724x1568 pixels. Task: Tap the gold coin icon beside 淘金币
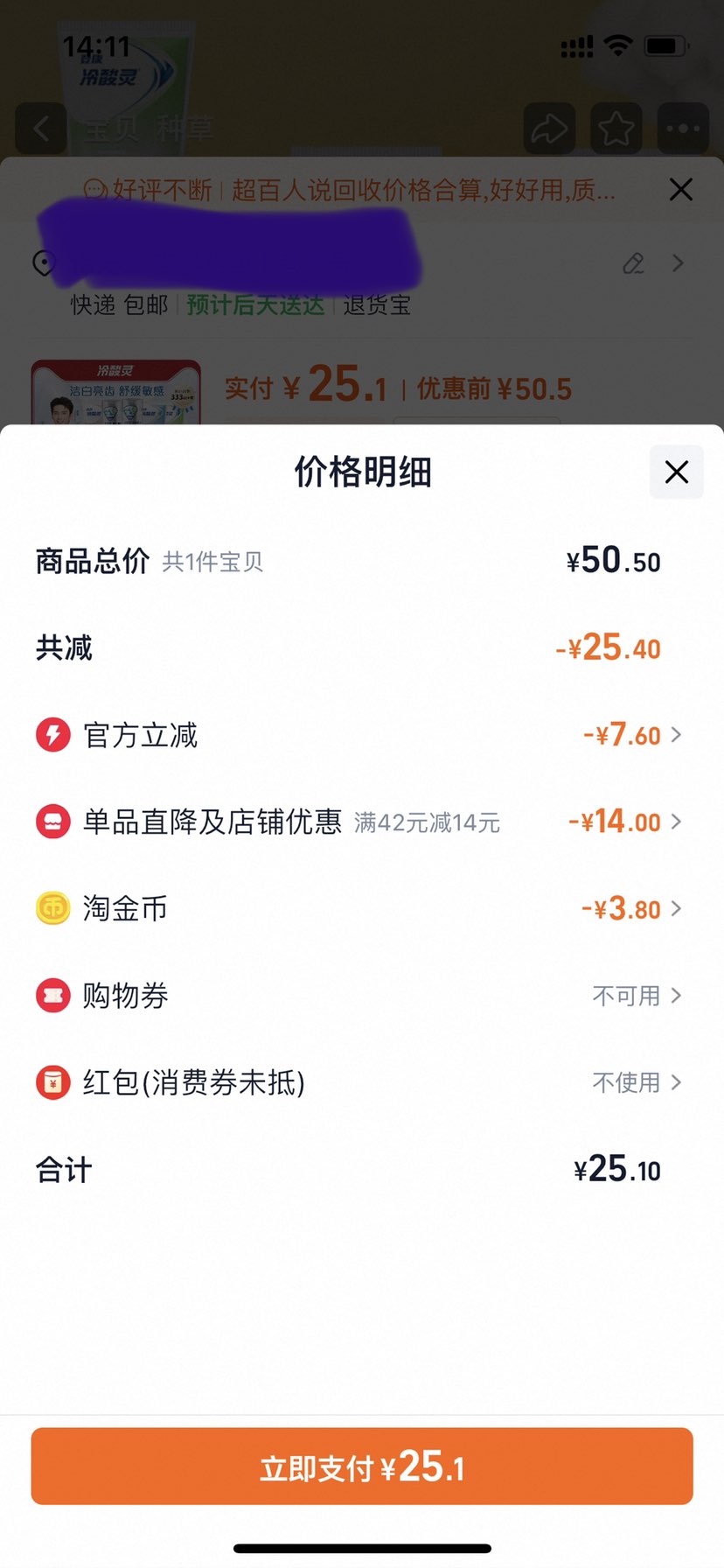click(x=52, y=908)
